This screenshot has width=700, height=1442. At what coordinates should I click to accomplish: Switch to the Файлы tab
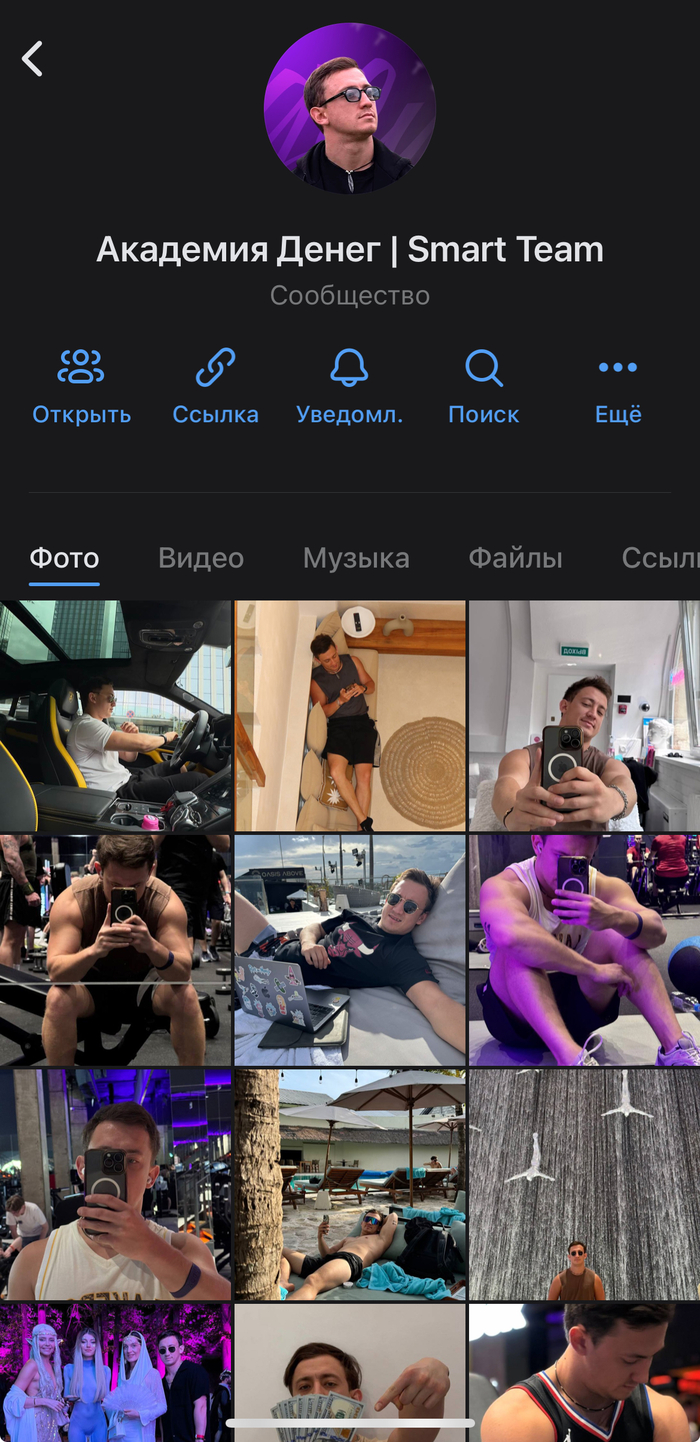[515, 558]
